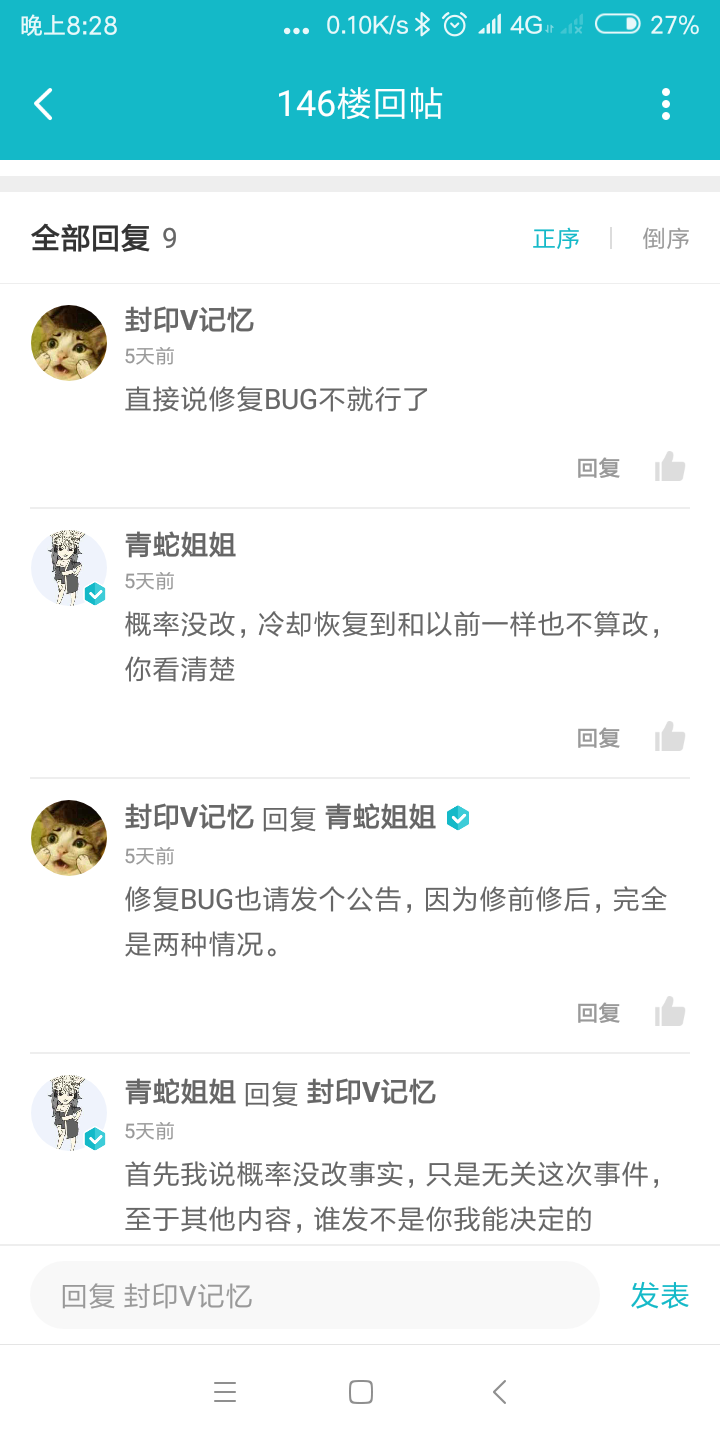Screen dimensions: 720x1440
Task: Open 青蛇姐姐's avatar on the "你看清楚" comment
Action: 69,568
